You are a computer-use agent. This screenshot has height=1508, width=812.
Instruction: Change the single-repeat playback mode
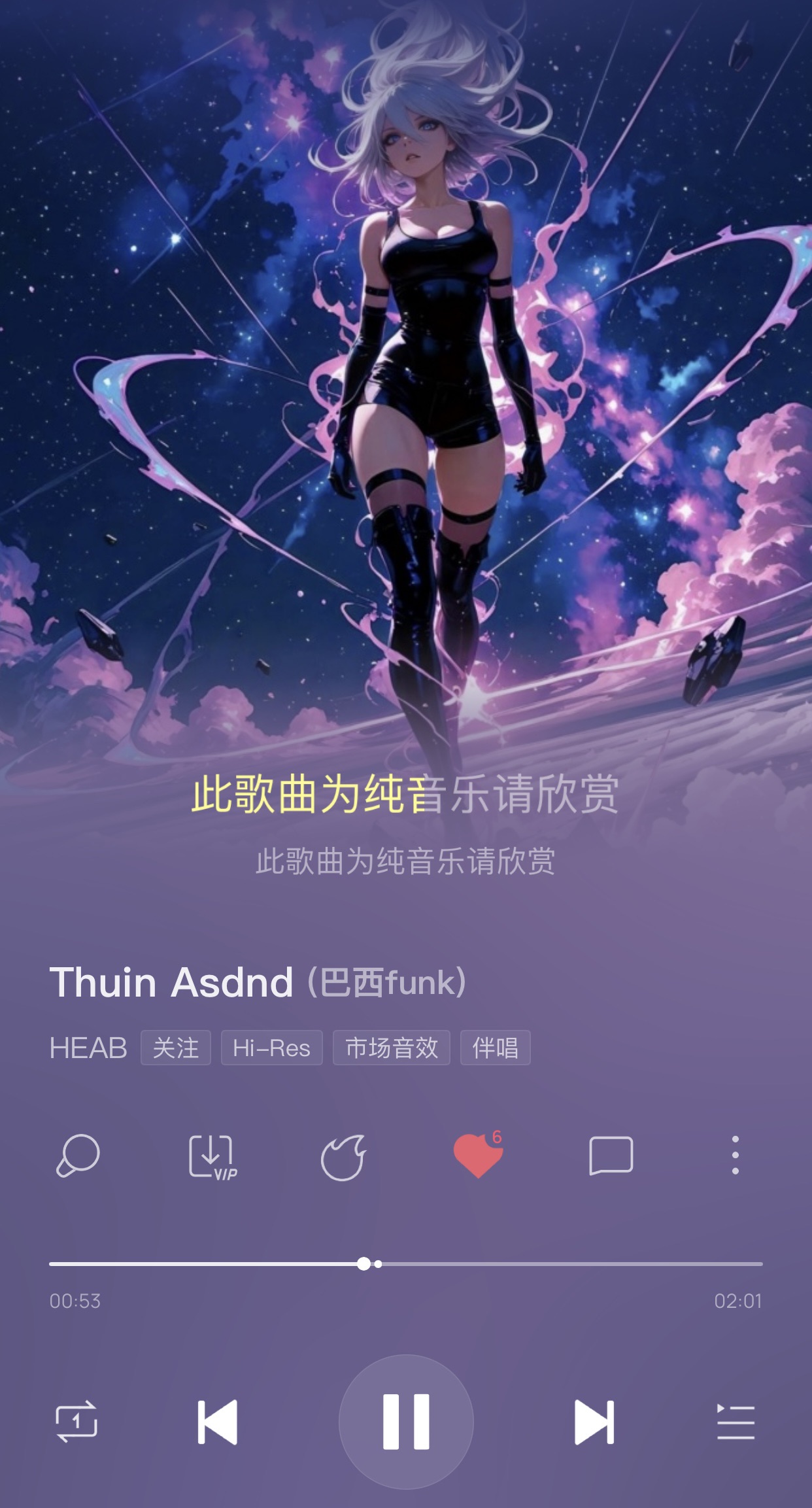[76, 1421]
